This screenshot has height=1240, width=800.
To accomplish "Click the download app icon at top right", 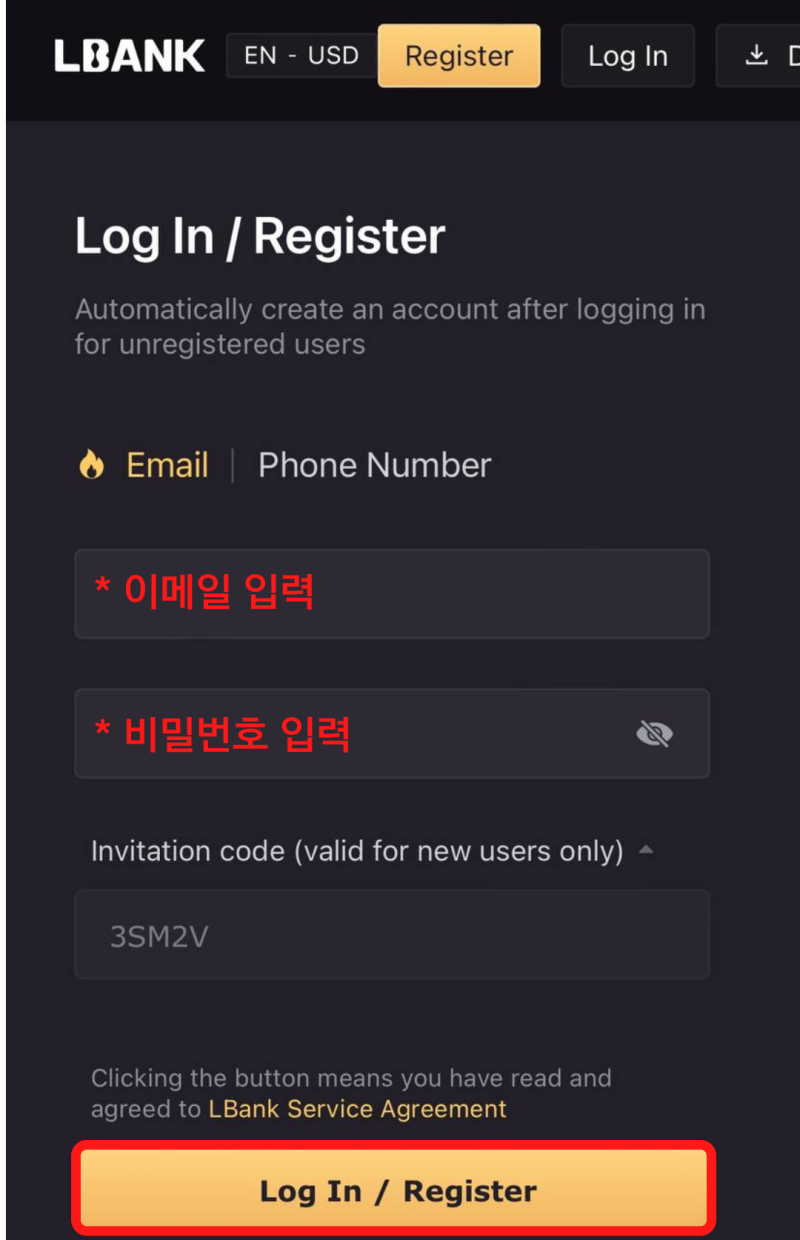I will pos(755,55).
